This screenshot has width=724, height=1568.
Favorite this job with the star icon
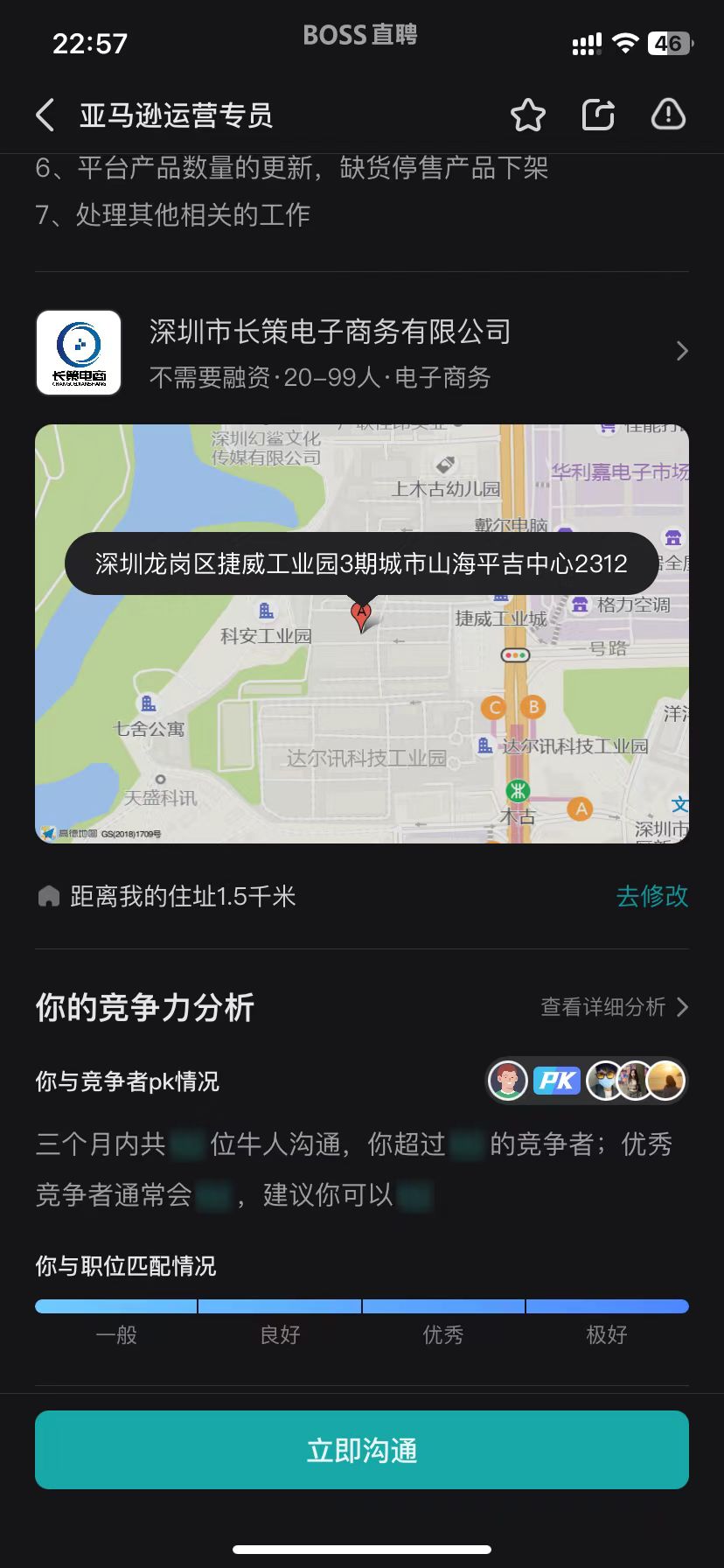click(x=528, y=115)
